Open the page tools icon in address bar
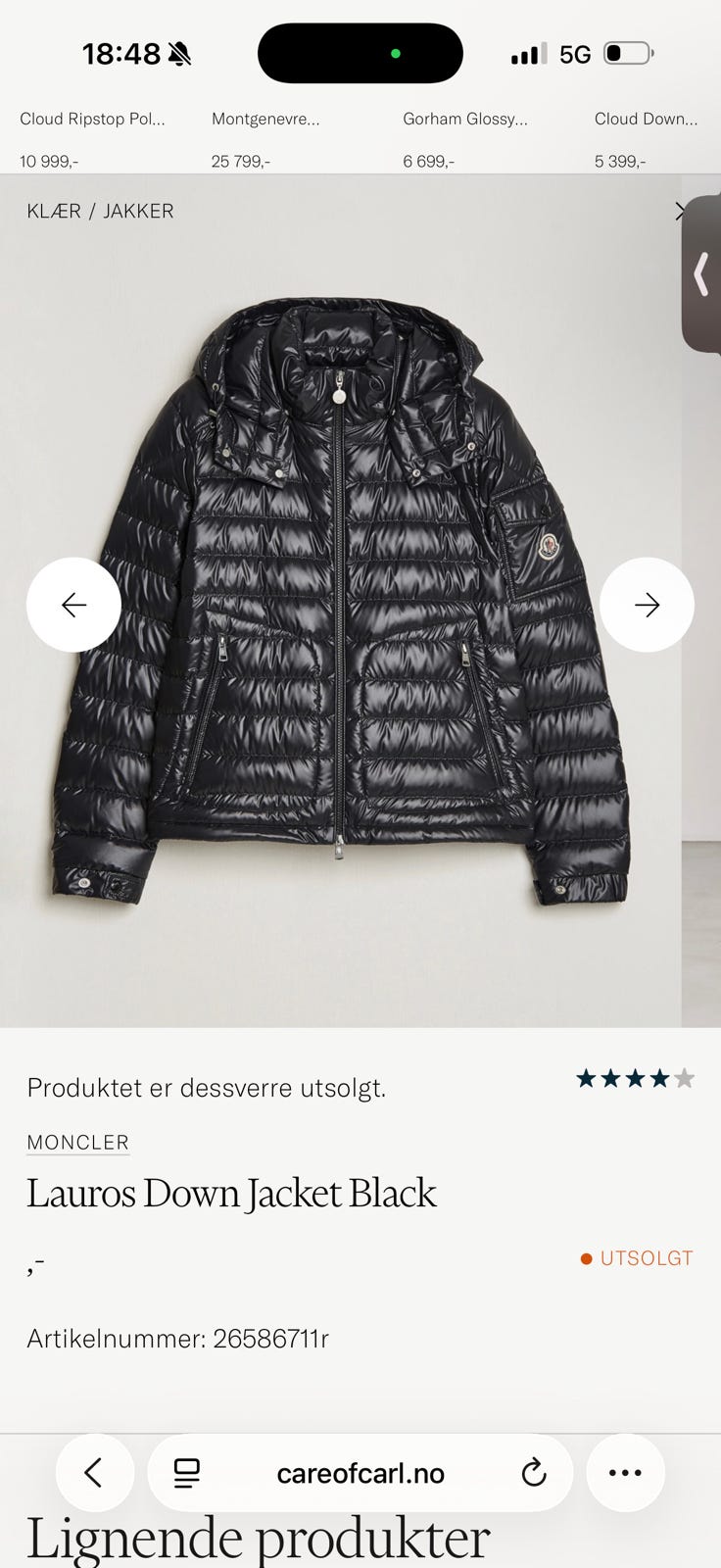Image resolution: width=721 pixels, height=1568 pixels. pos(186,1472)
